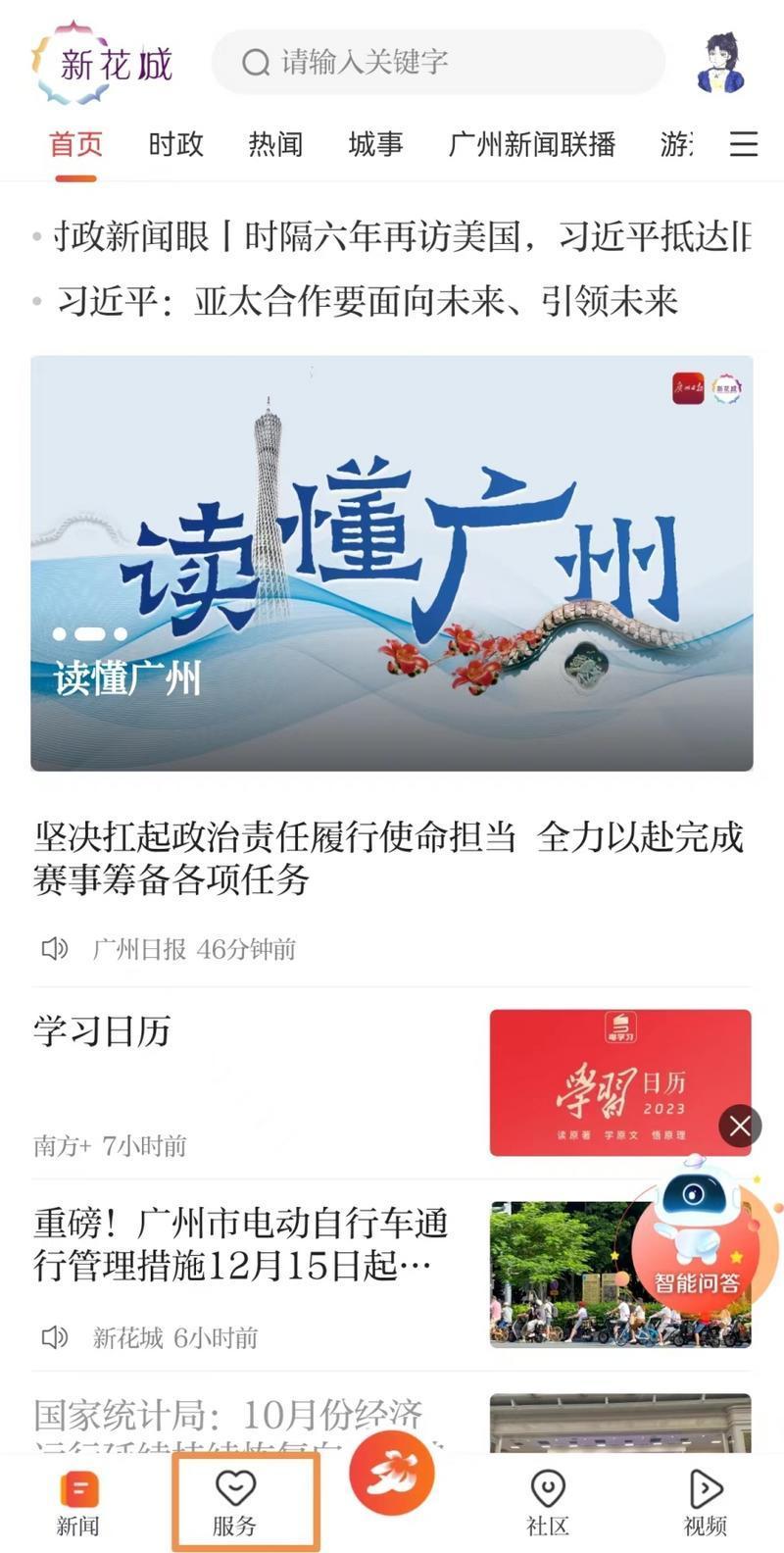The width and height of the screenshot is (784, 1553).
Task: Read article 坚决扛起政治责任履行使命担当
Action: pos(388,857)
